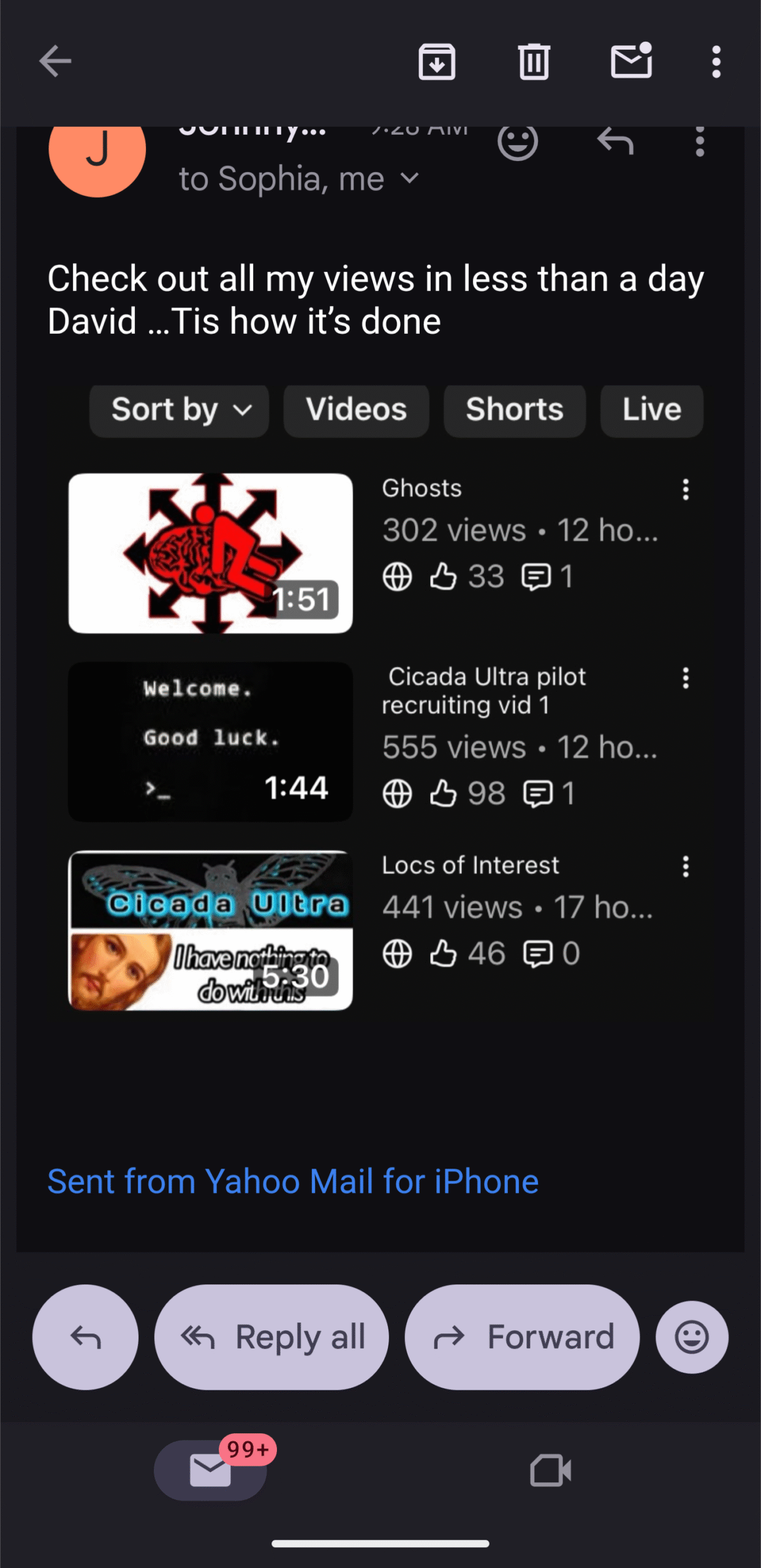Open the top app bar overflow menu
Viewport: 761px width, 1568px height.
(x=716, y=62)
